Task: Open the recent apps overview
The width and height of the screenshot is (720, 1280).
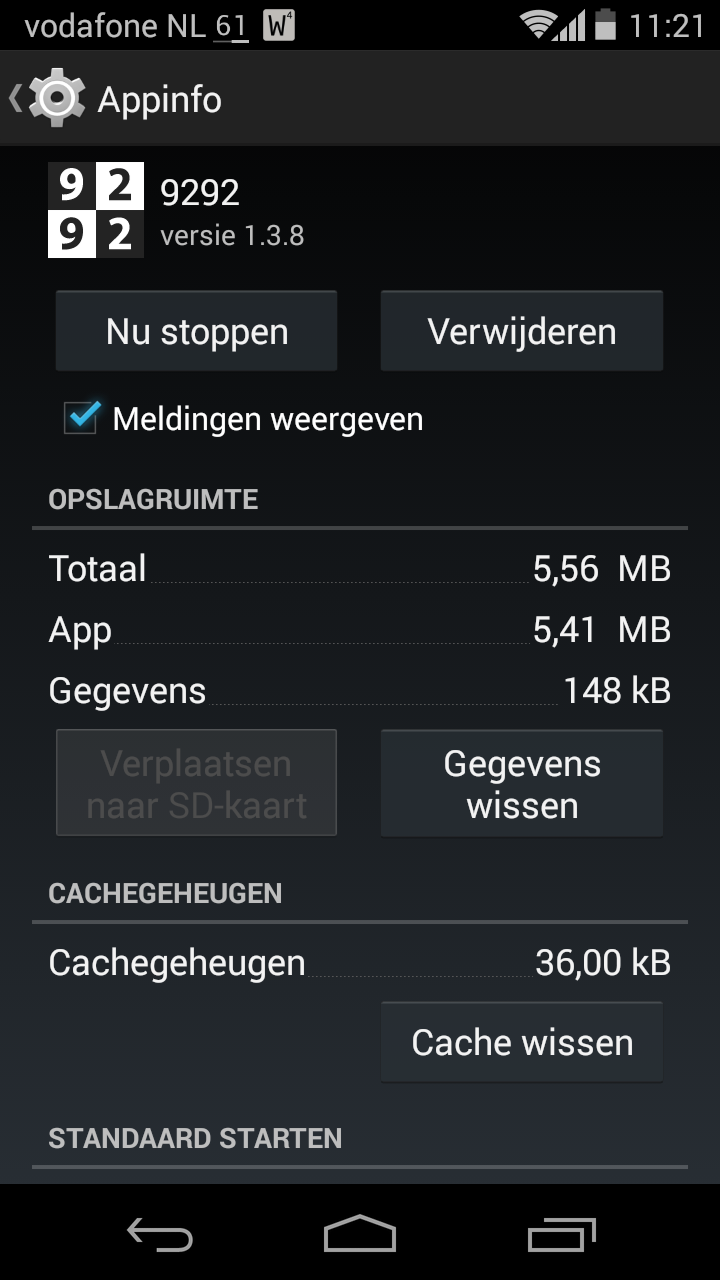Action: (x=561, y=1235)
